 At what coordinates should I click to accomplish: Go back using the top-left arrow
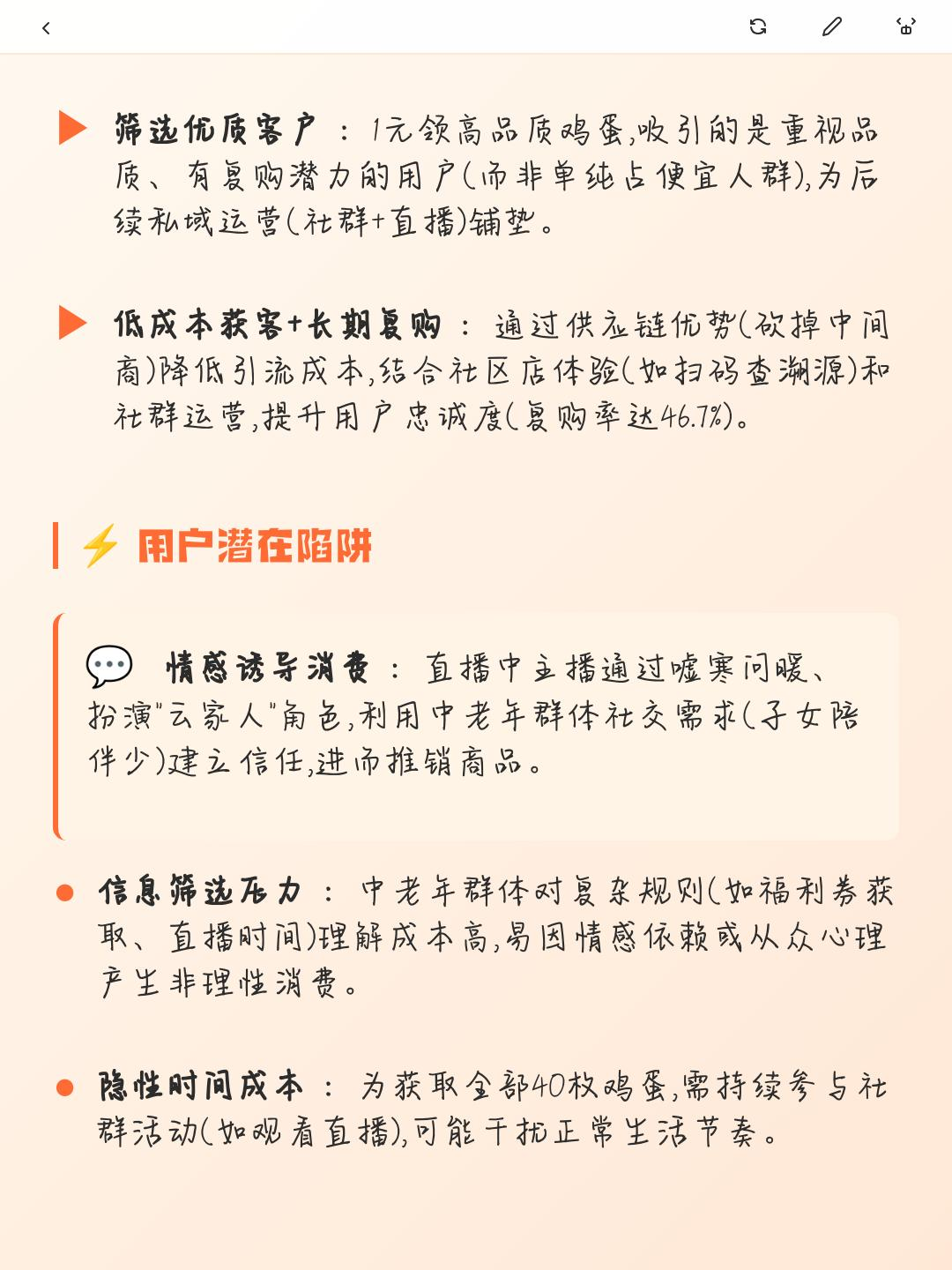pyautogui.click(x=46, y=28)
